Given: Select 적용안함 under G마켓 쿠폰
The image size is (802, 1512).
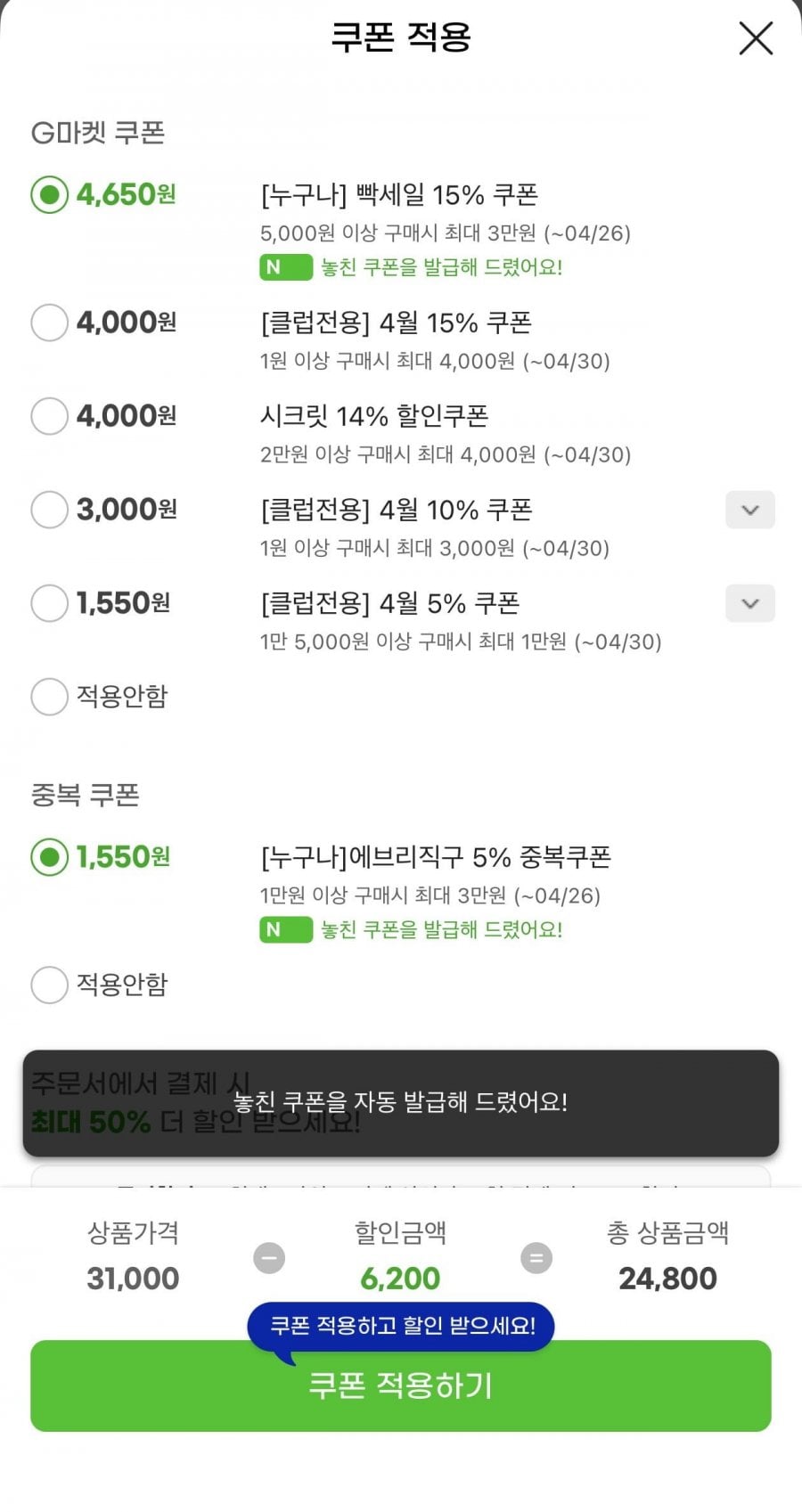Looking at the screenshot, I should pos(49,697).
